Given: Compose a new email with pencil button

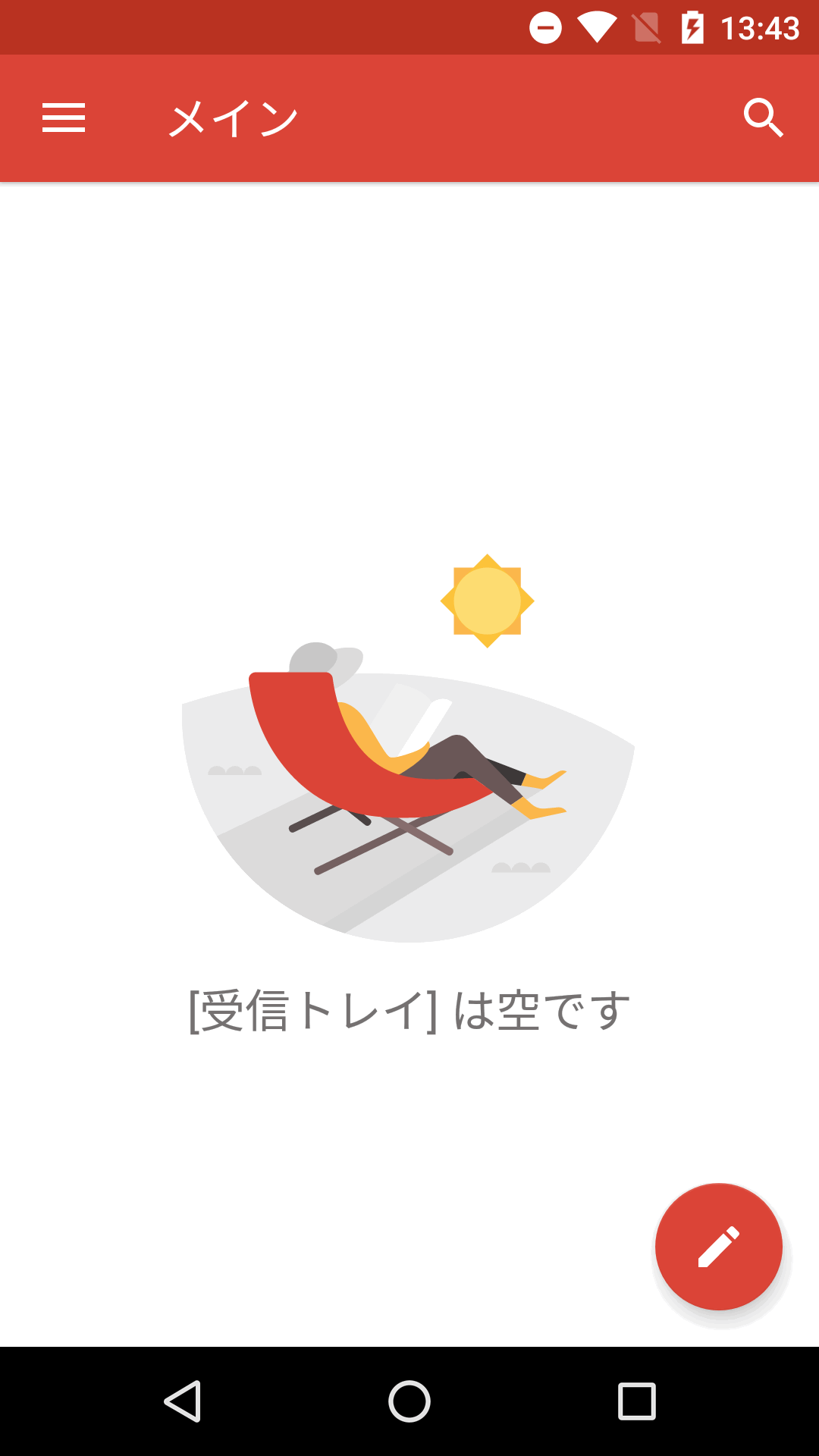Looking at the screenshot, I should [x=718, y=1247].
